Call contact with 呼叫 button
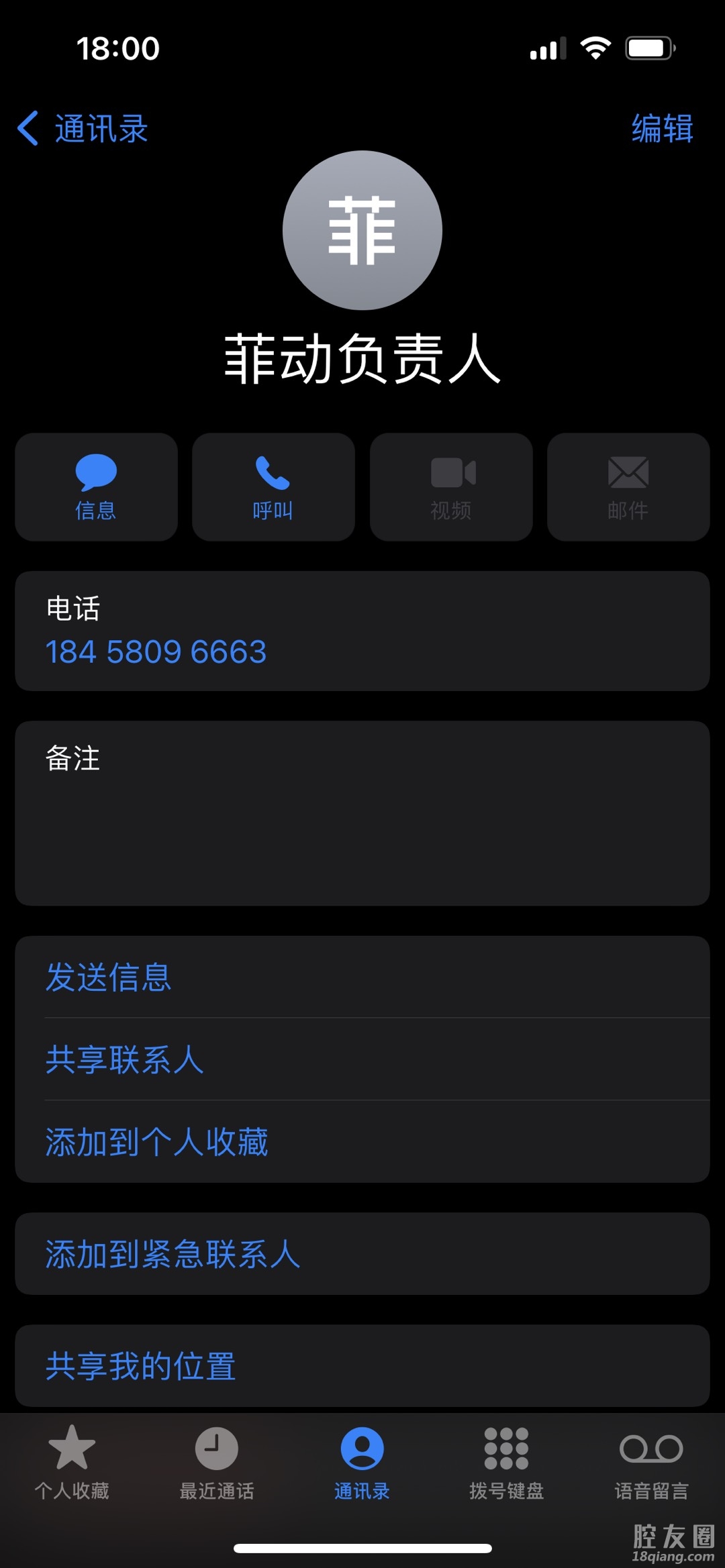The width and height of the screenshot is (725, 1568). click(x=273, y=486)
